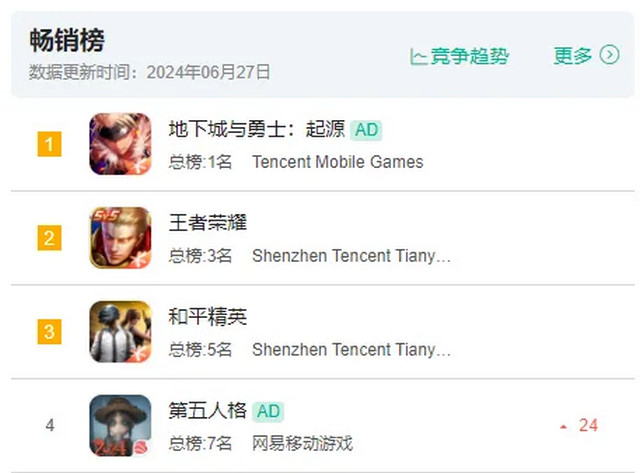
Task: Open the 王者荣耀 game entry
Action: point(208,222)
